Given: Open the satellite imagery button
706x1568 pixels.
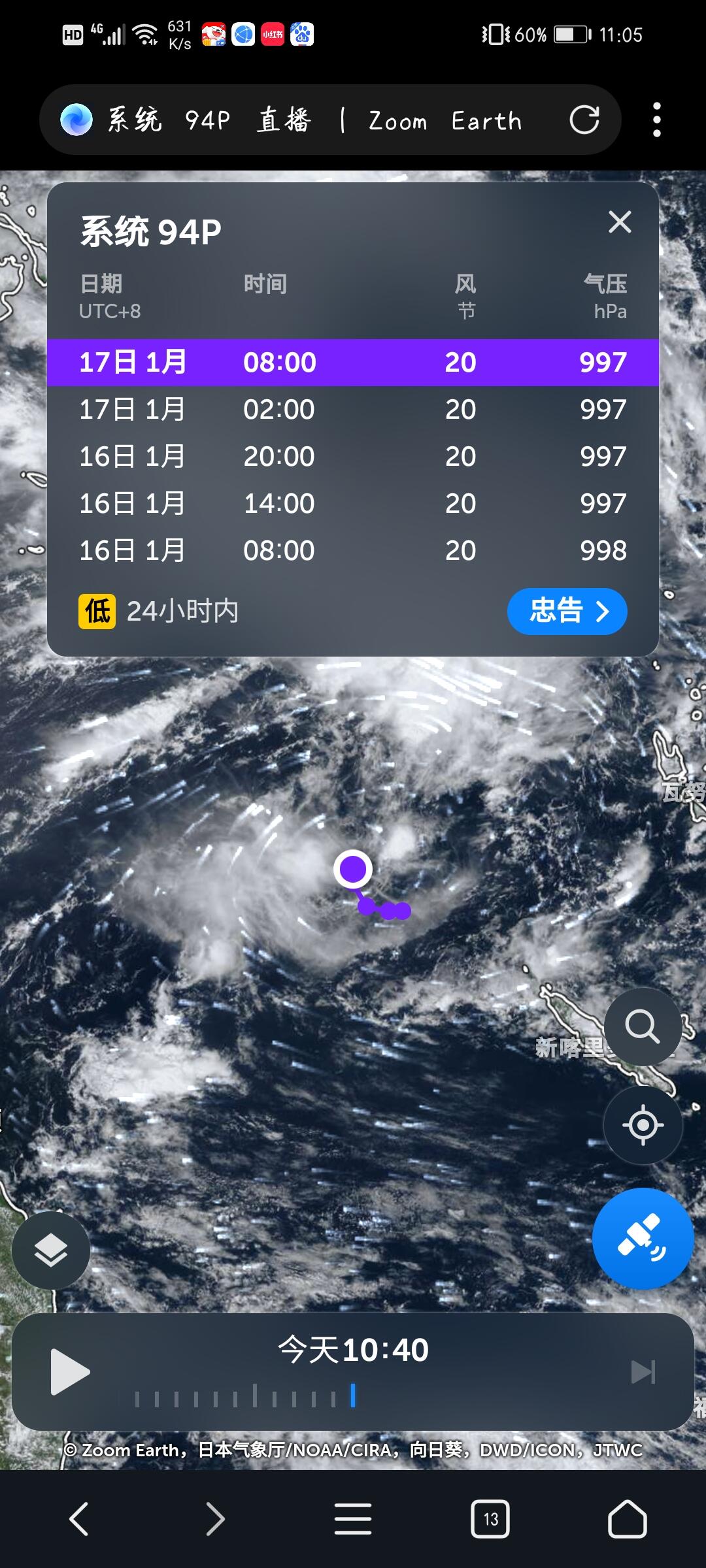Looking at the screenshot, I should click(x=643, y=1238).
